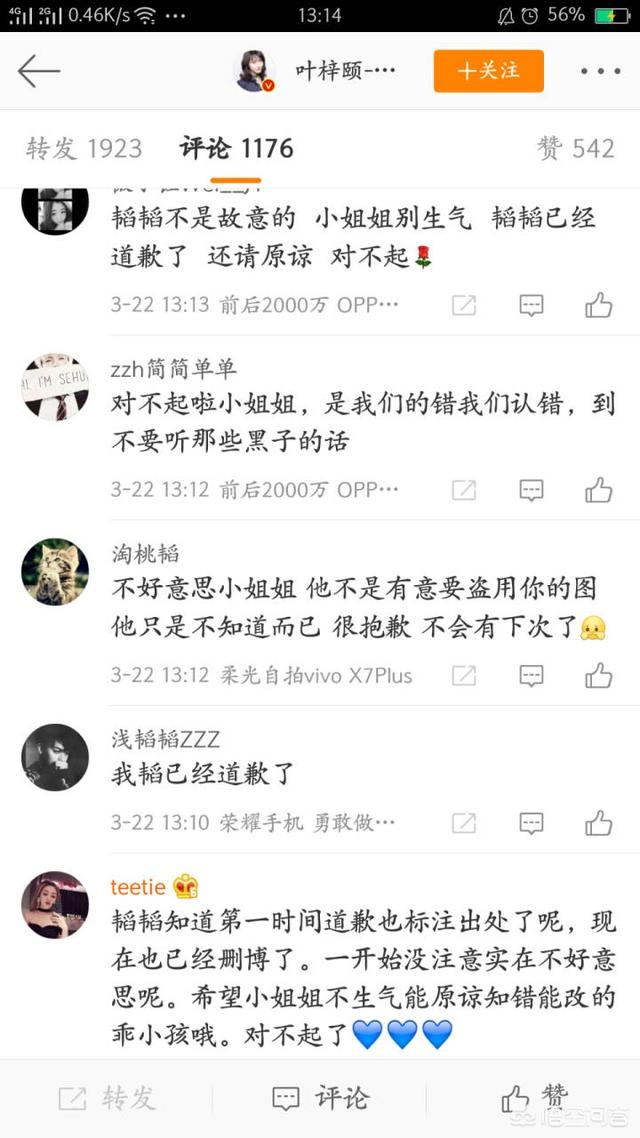Repost the comment by zzh简简单单

pyautogui.click(x=463, y=490)
